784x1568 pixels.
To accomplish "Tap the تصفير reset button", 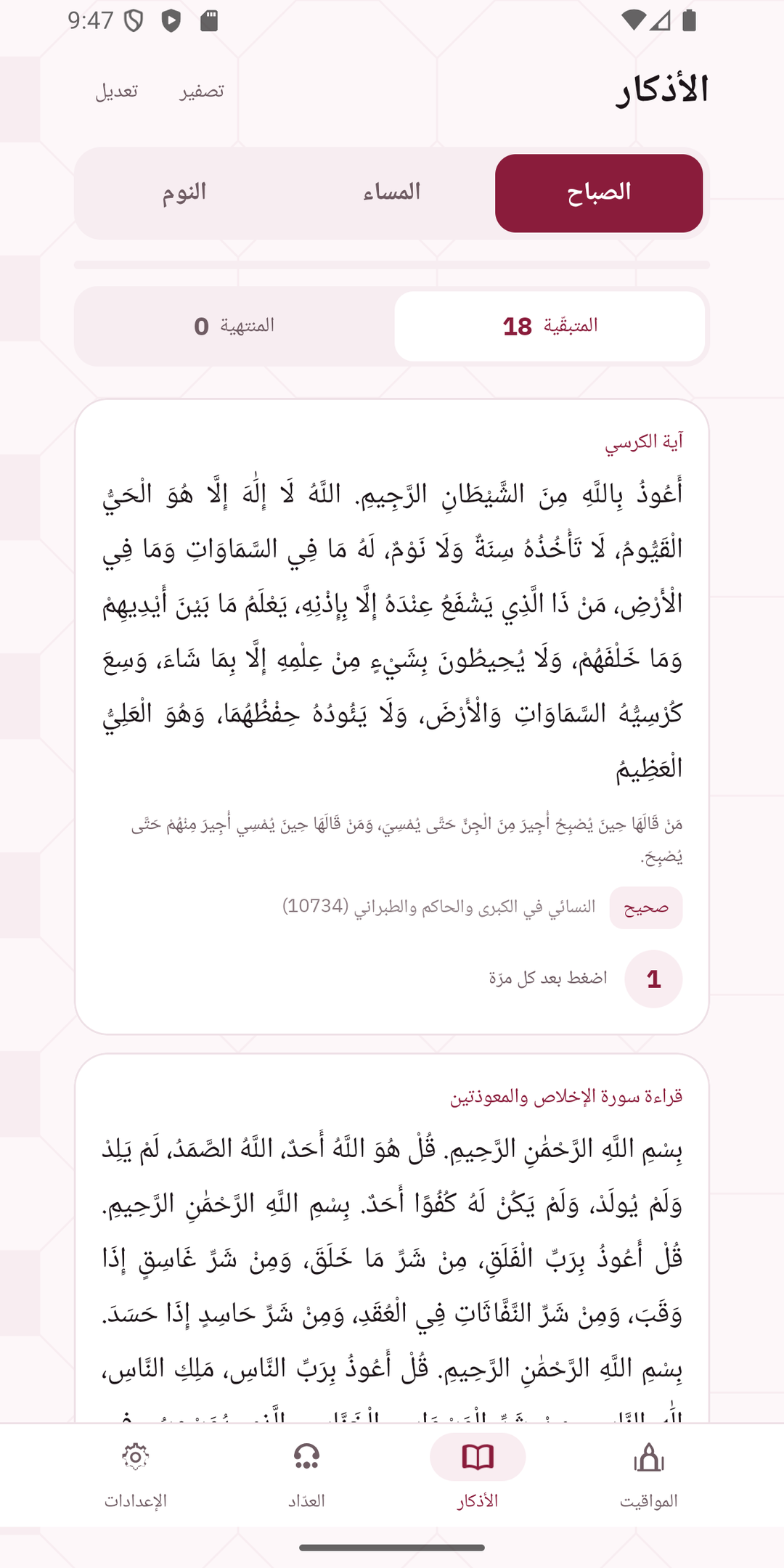I will click(x=202, y=91).
